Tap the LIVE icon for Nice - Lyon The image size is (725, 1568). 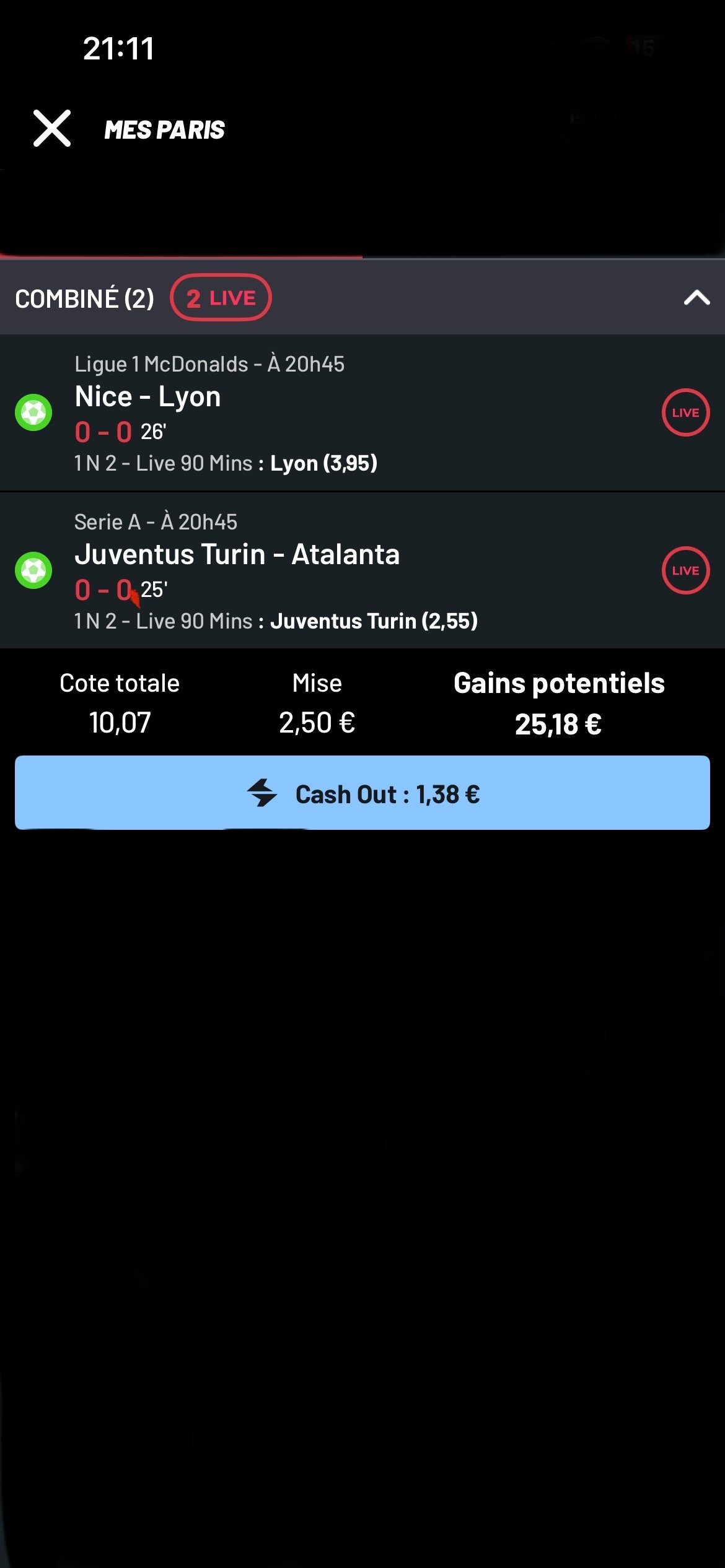pos(685,412)
